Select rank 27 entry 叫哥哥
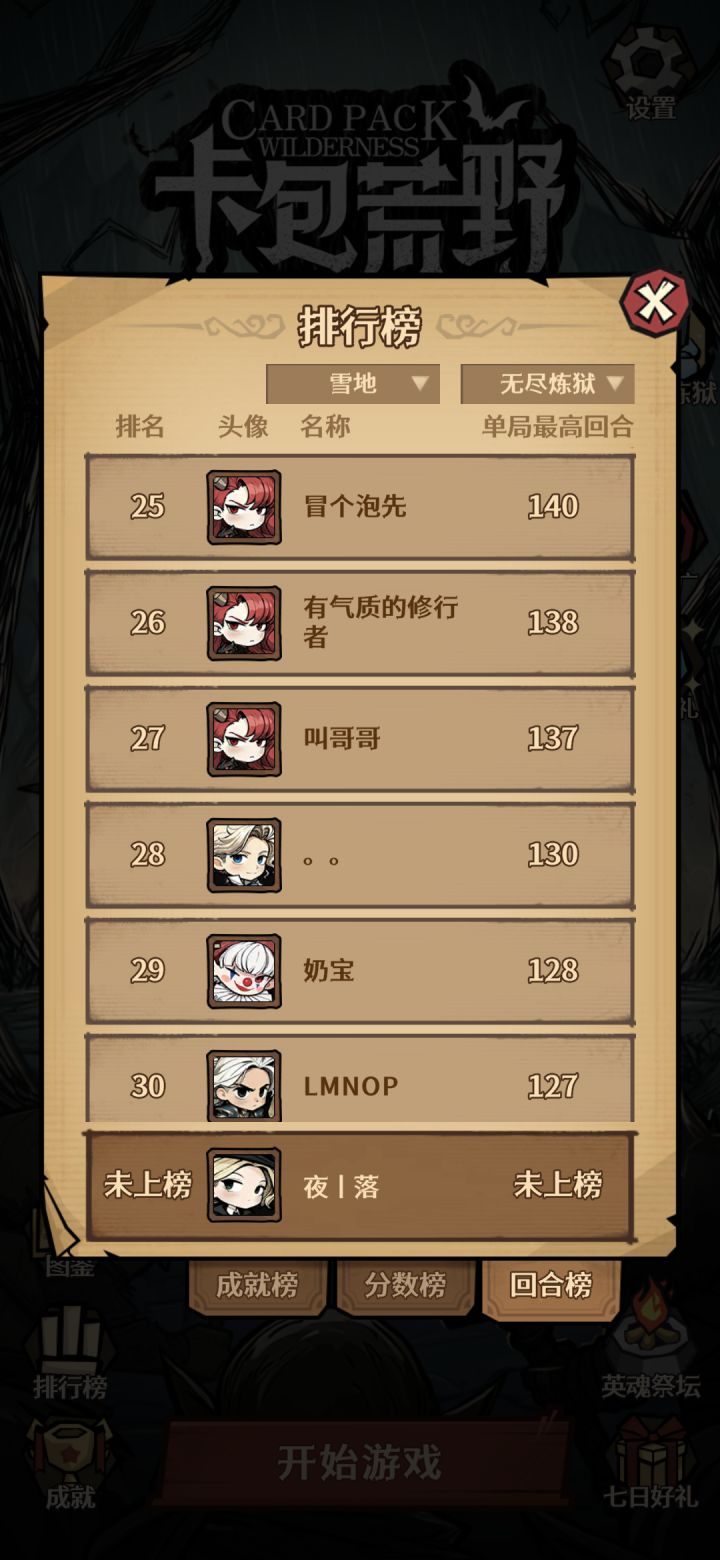Image resolution: width=720 pixels, height=1560 pixels. tap(360, 737)
